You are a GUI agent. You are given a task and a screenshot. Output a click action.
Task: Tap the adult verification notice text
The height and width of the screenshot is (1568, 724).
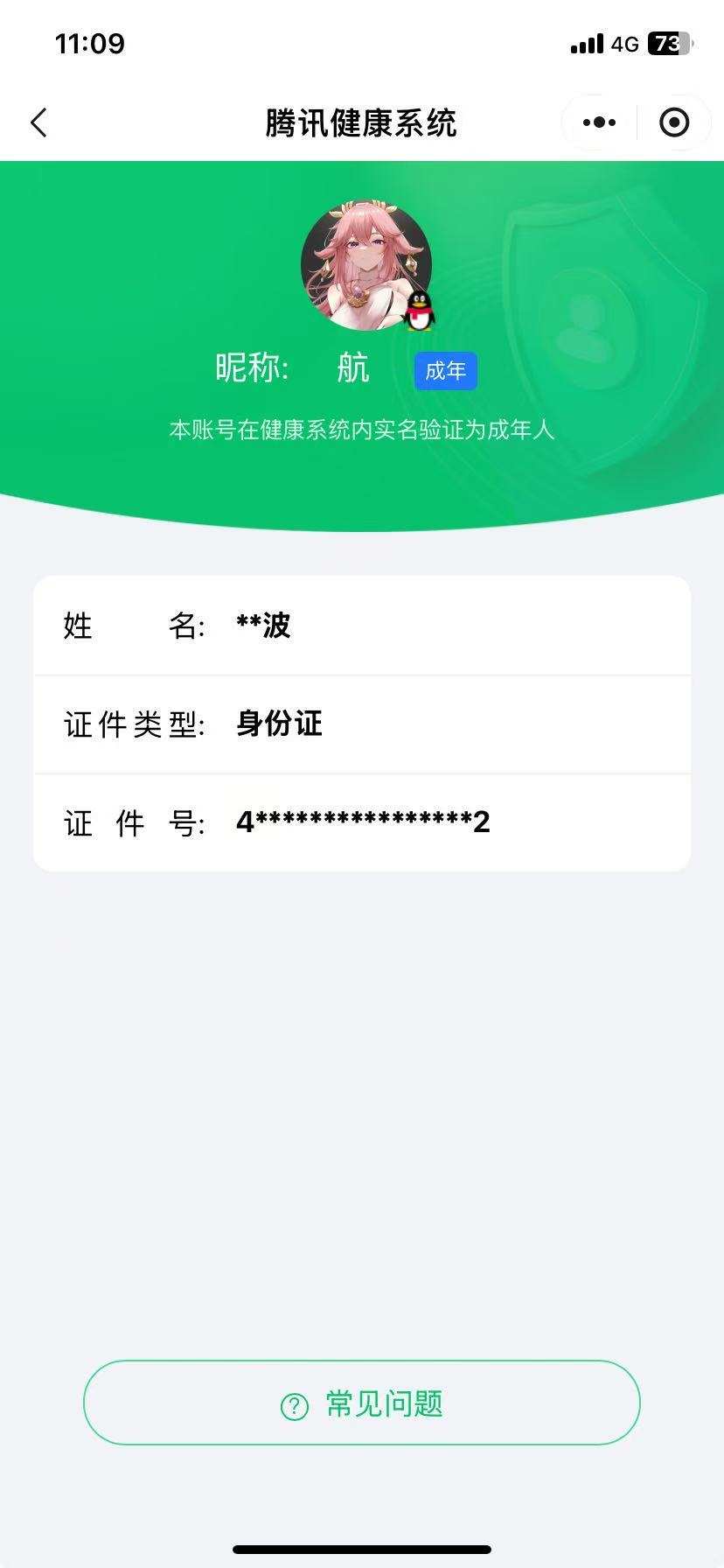[x=362, y=429]
